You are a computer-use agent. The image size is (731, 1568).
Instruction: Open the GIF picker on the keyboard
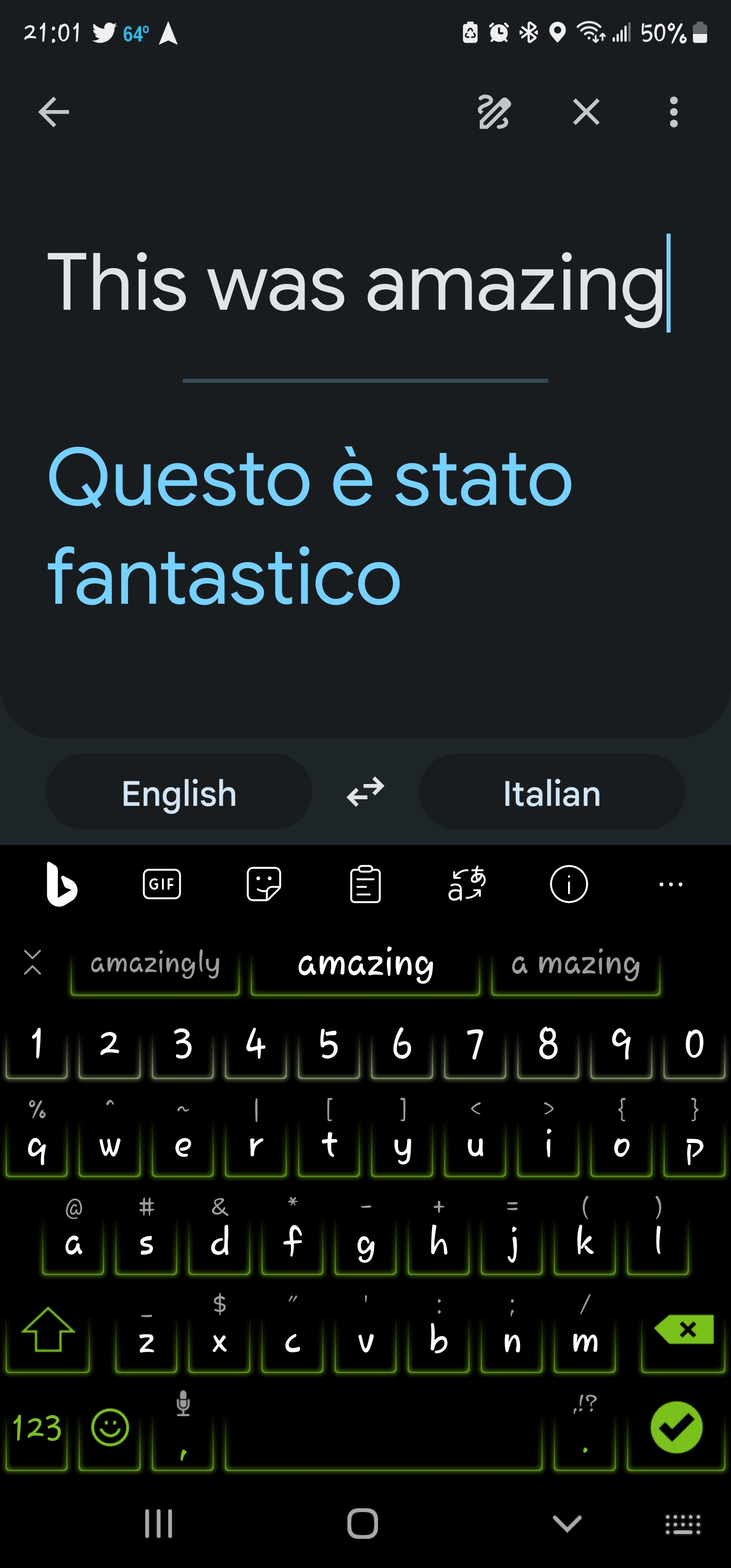(x=162, y=884)
